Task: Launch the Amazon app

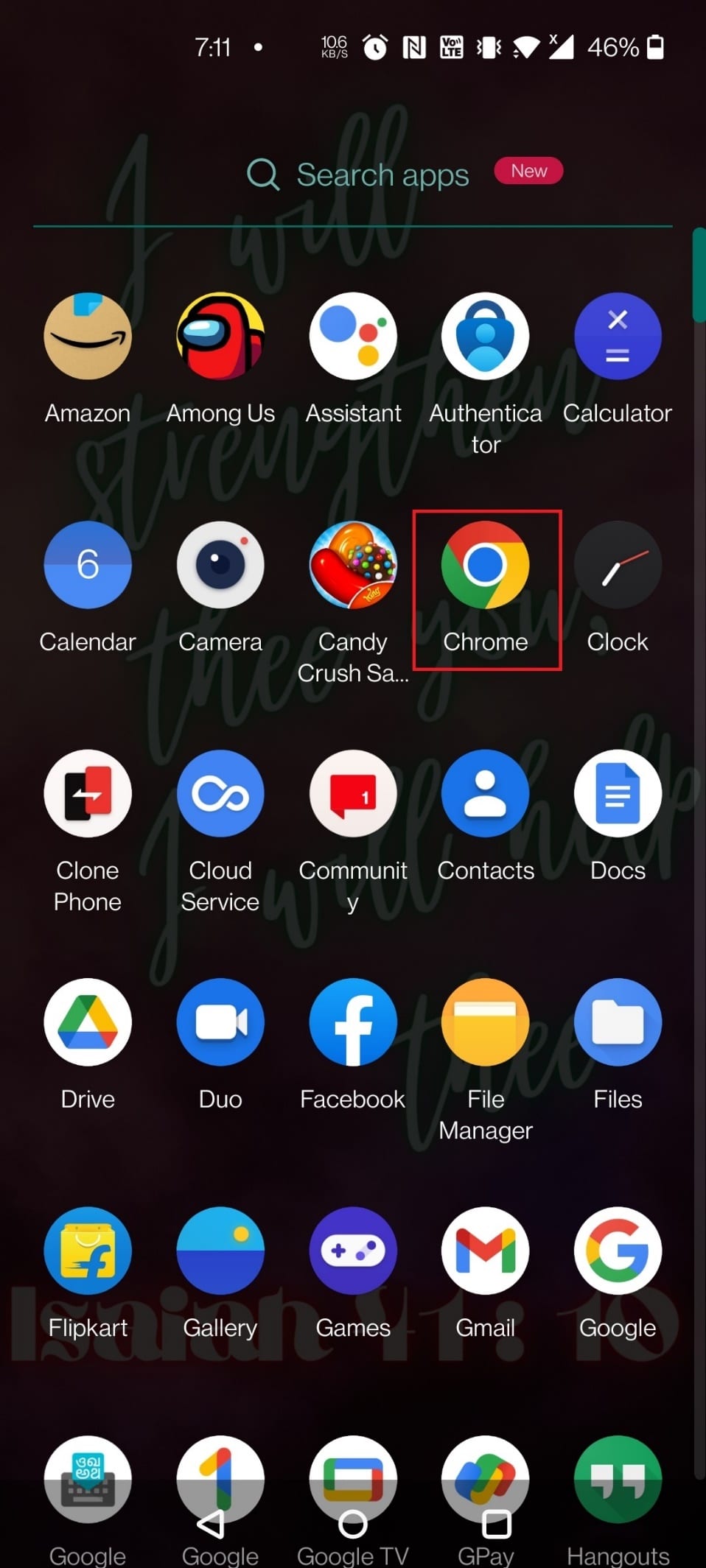Action: point(88,337)
